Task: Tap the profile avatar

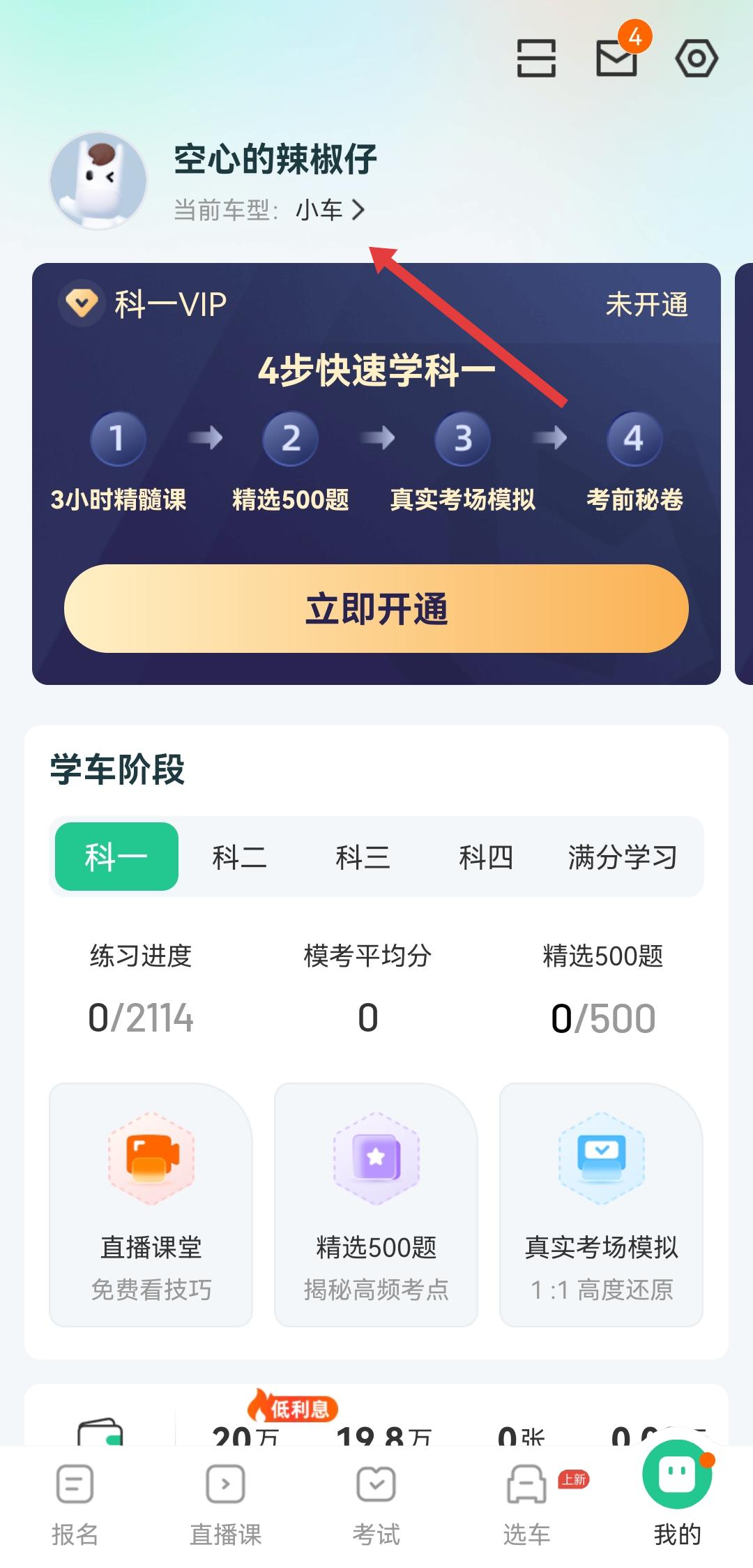Action: point(98,181)
